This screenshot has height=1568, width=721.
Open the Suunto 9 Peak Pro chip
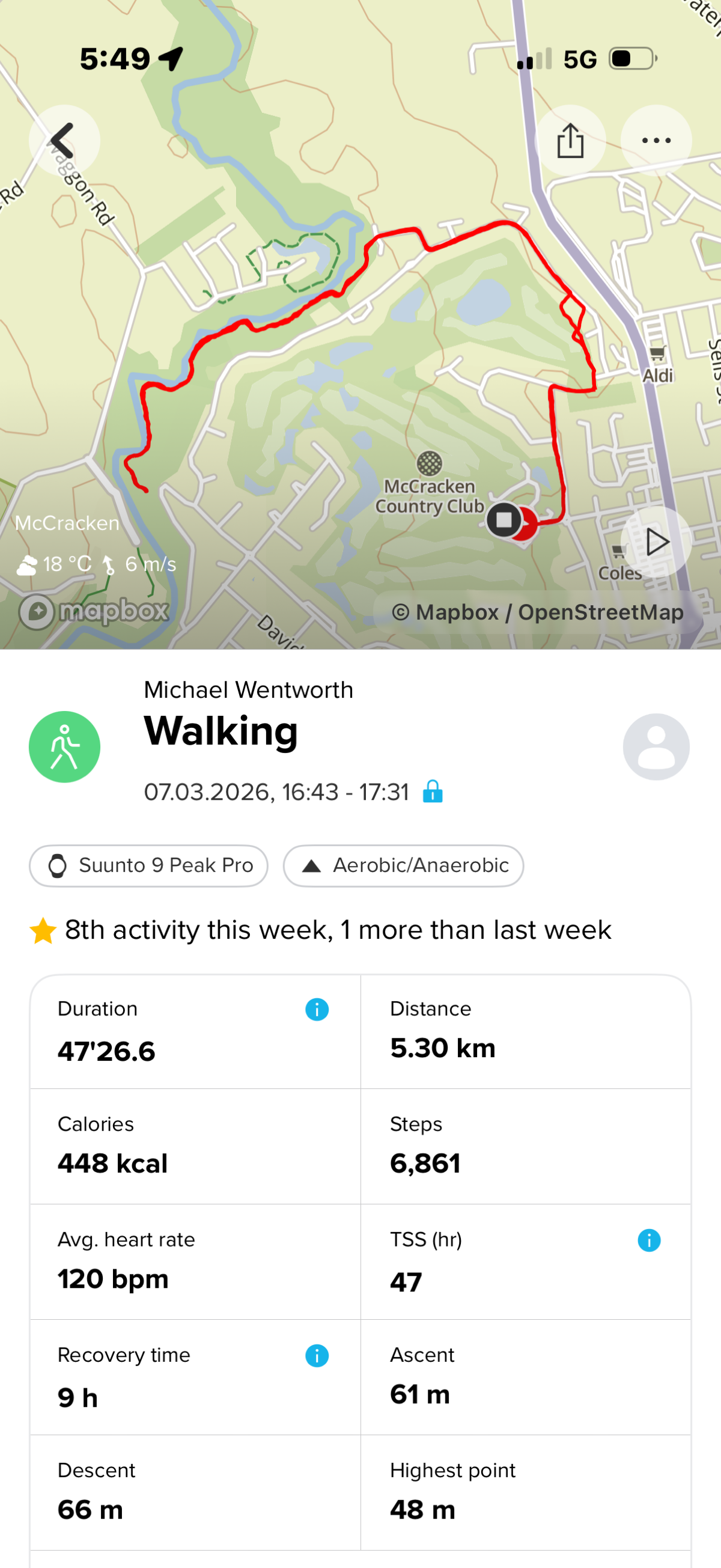148,865
